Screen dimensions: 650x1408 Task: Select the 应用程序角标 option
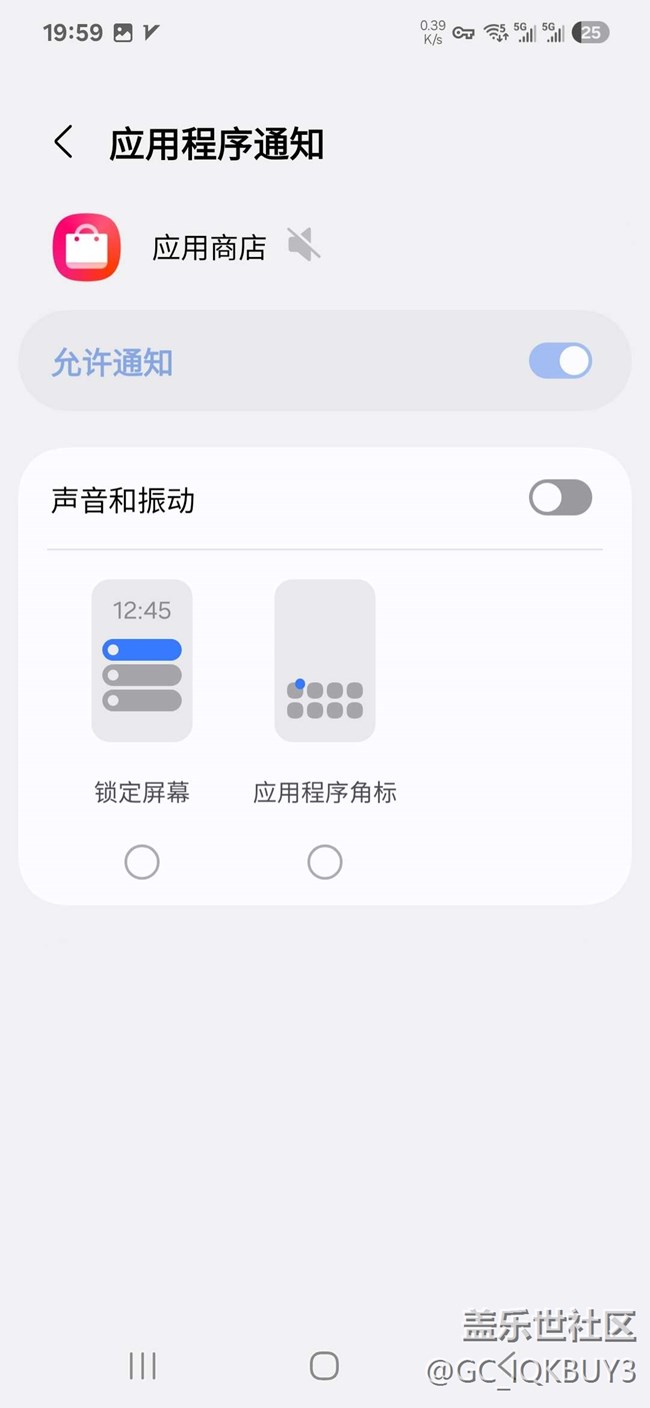(325, 862)
